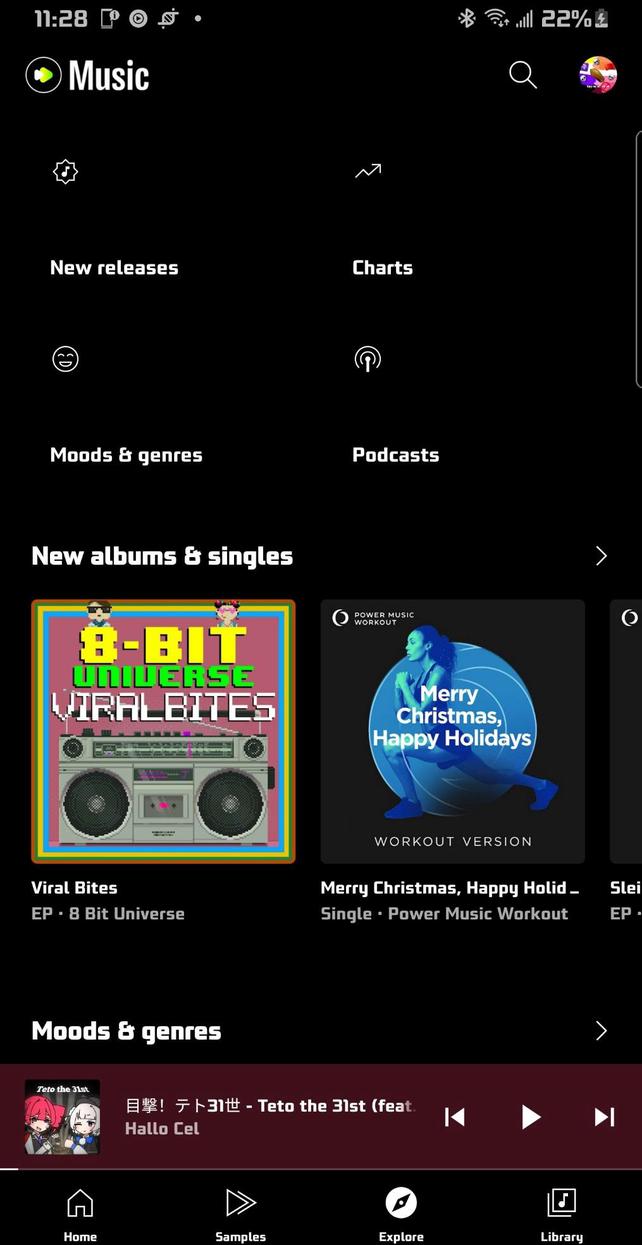The width and height of the screenshot is (642, 1245).
Task: Select the Explore tab
Action: 401,1213
